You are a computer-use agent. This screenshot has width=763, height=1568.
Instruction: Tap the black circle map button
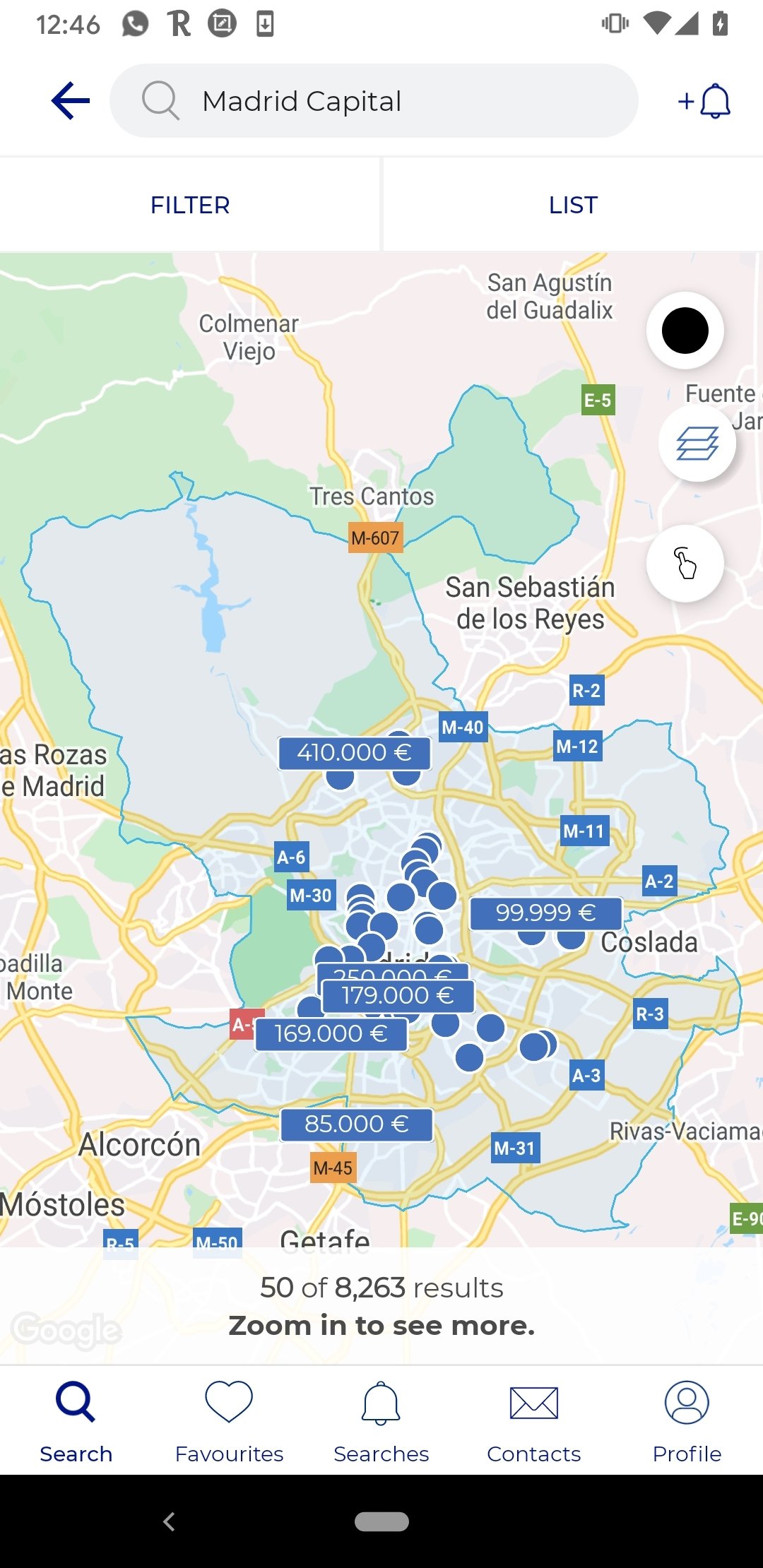[685, 331]
